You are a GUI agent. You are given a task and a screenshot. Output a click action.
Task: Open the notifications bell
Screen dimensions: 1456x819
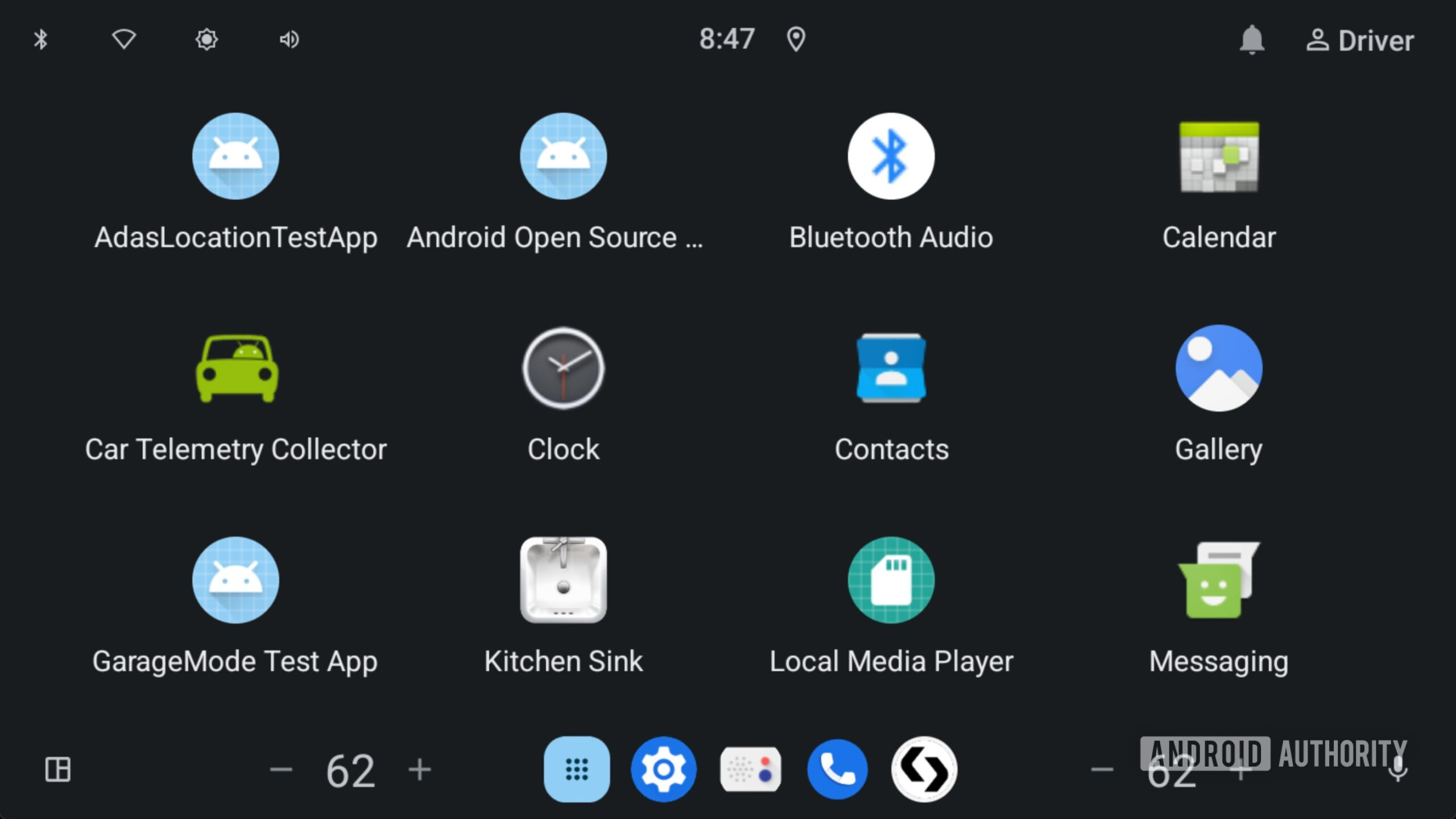point(1252,40)
